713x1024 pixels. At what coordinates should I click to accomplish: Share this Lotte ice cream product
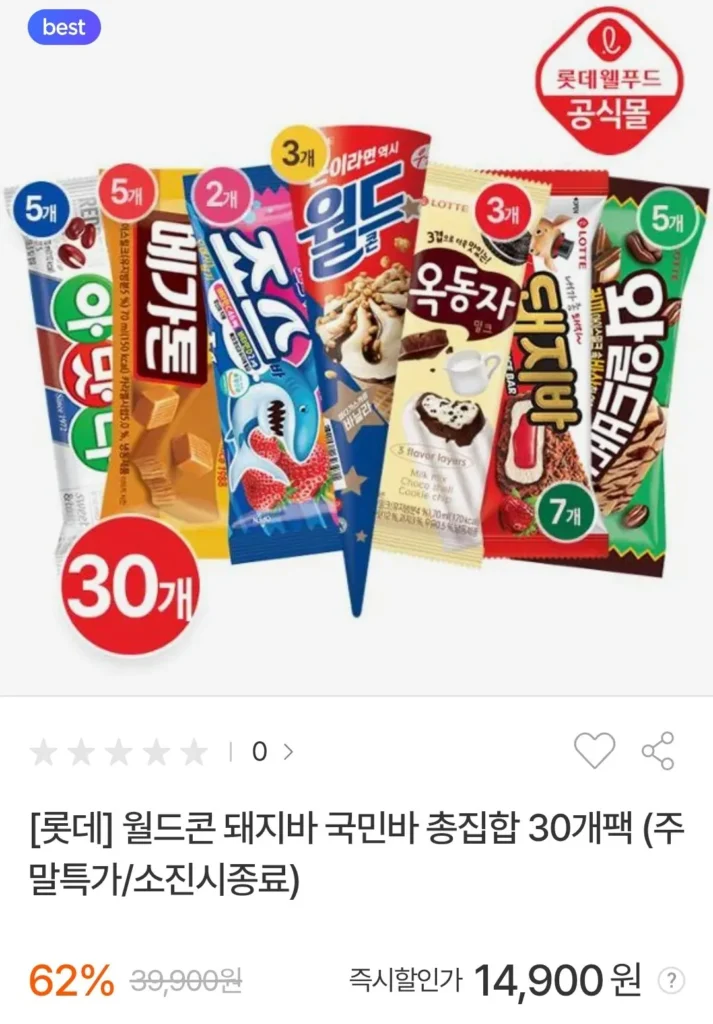[658, 750]
